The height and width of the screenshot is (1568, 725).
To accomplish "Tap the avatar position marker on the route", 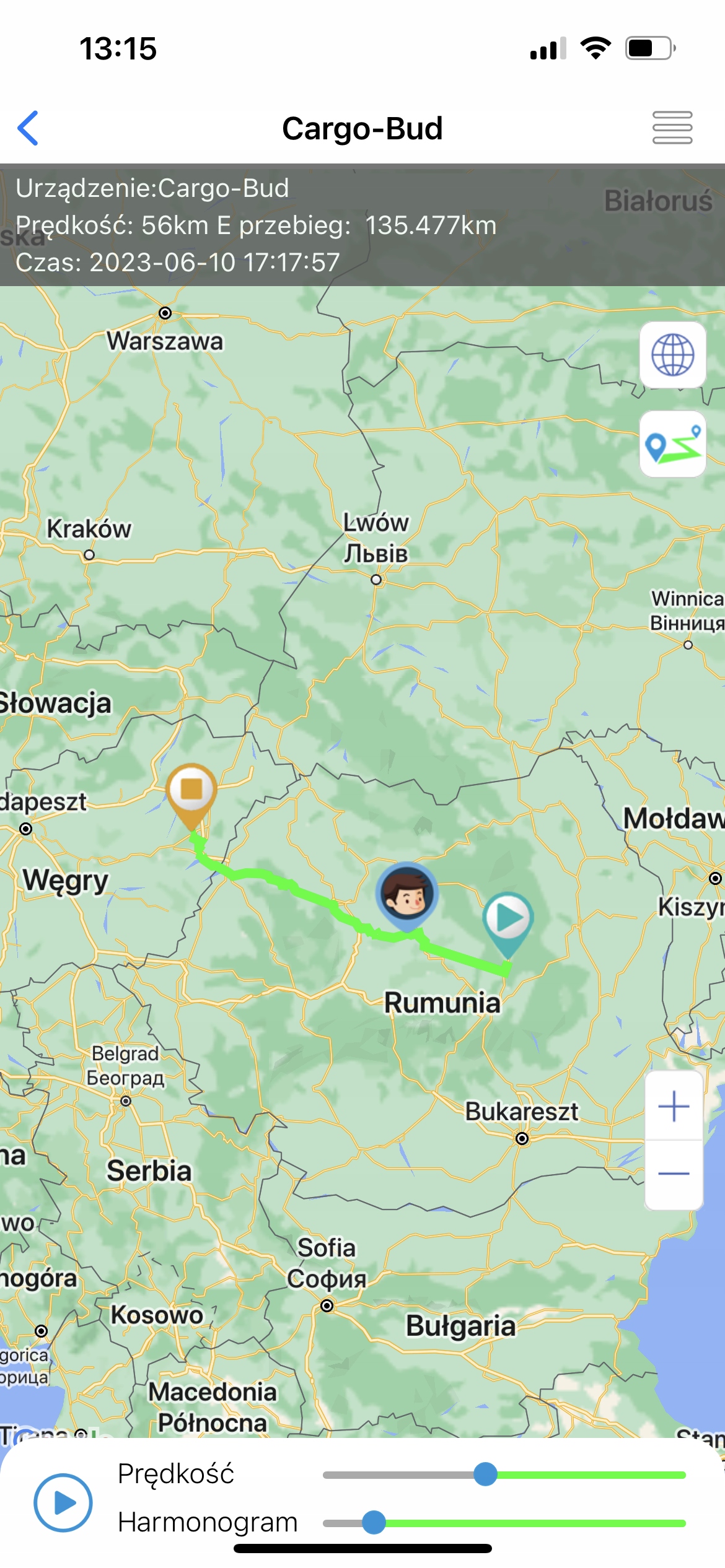I will click(406, 894).
